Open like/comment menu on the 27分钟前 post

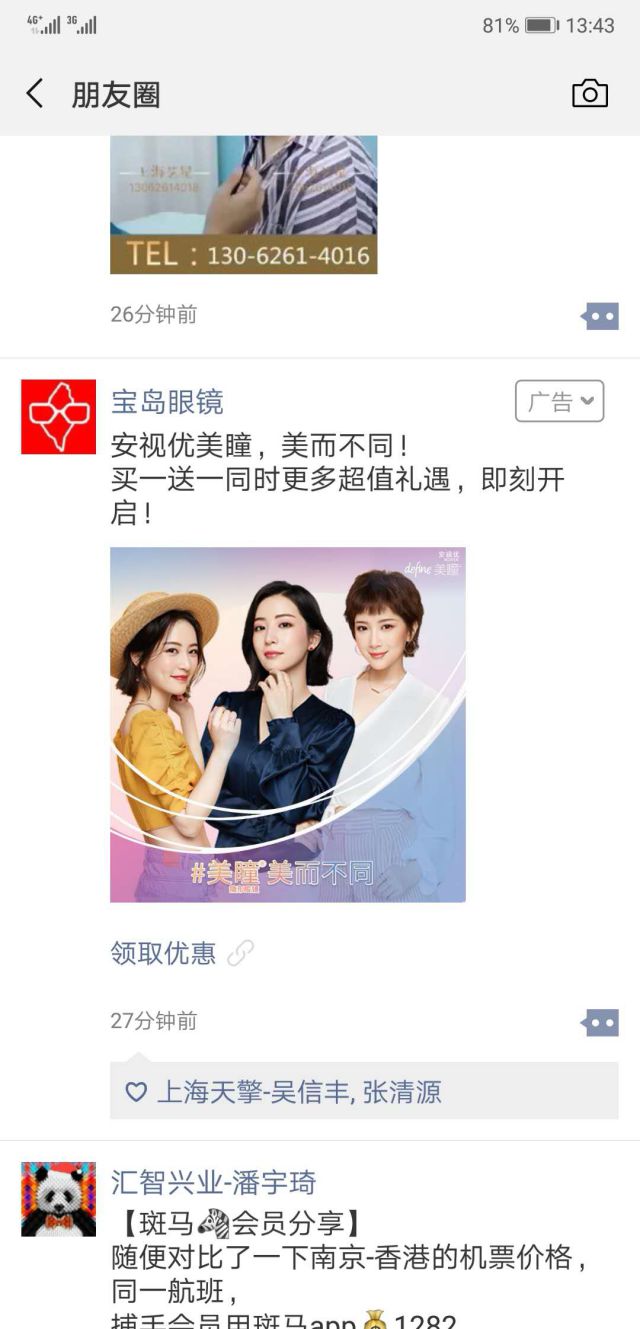click(x=600, y=1022)
